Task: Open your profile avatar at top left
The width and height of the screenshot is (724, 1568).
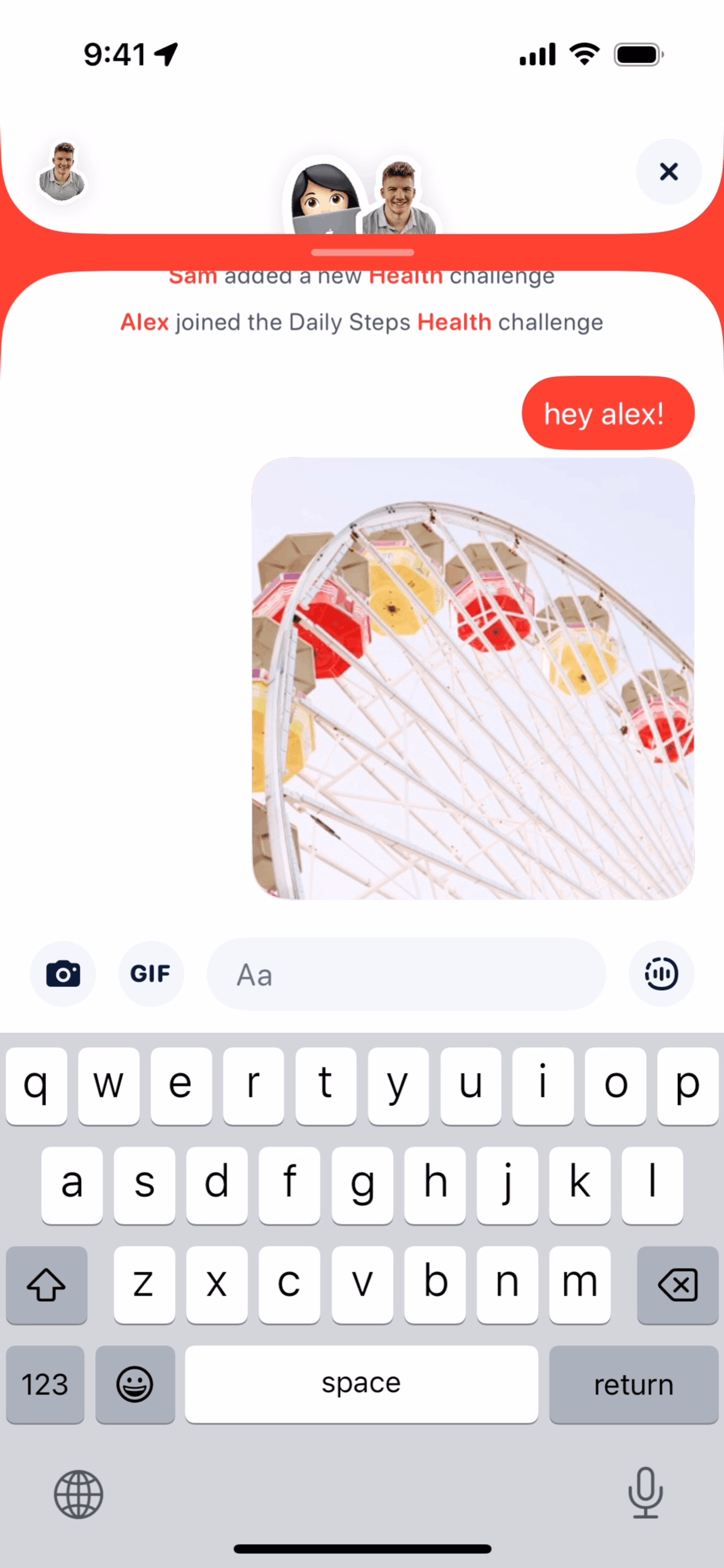Action: click(62, 172)
